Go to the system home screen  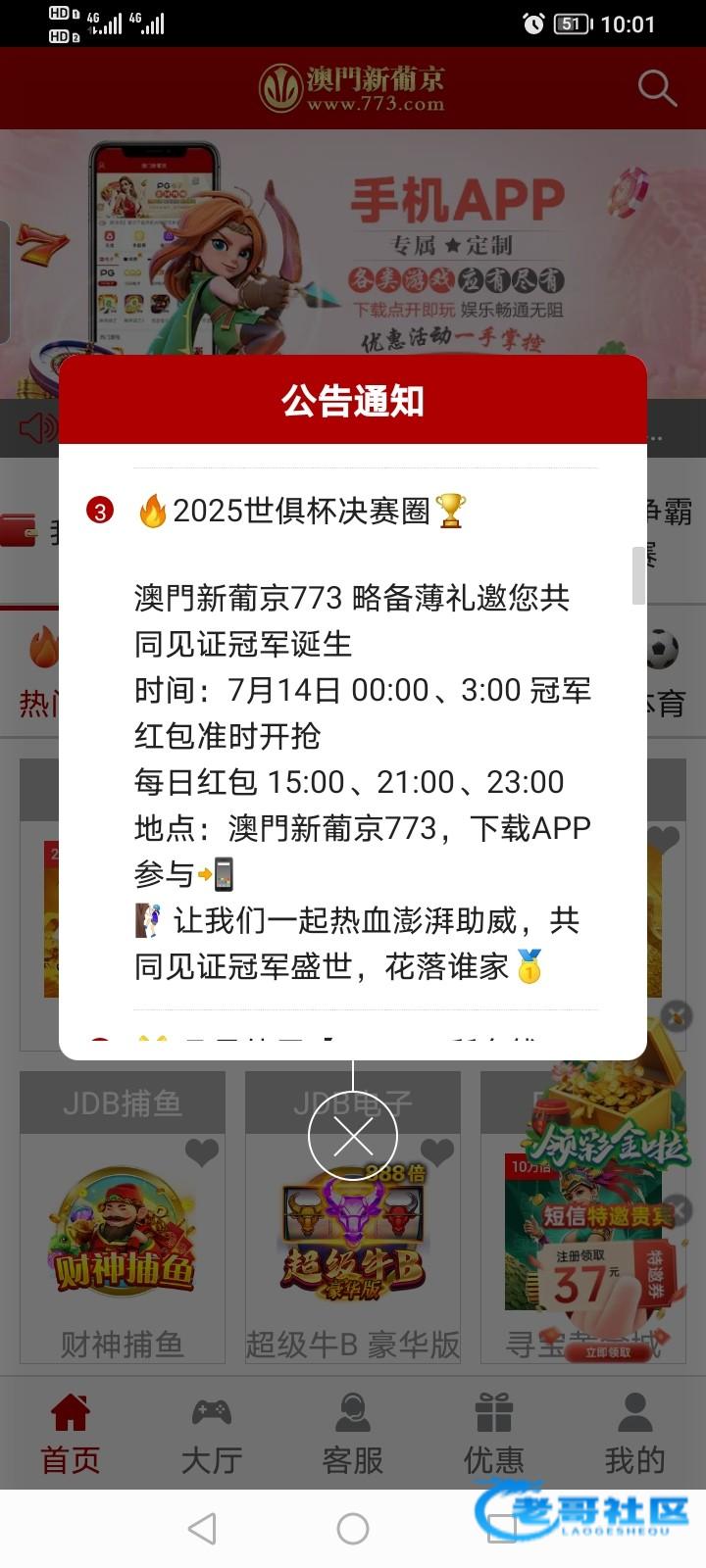[x=353, y=1528]
